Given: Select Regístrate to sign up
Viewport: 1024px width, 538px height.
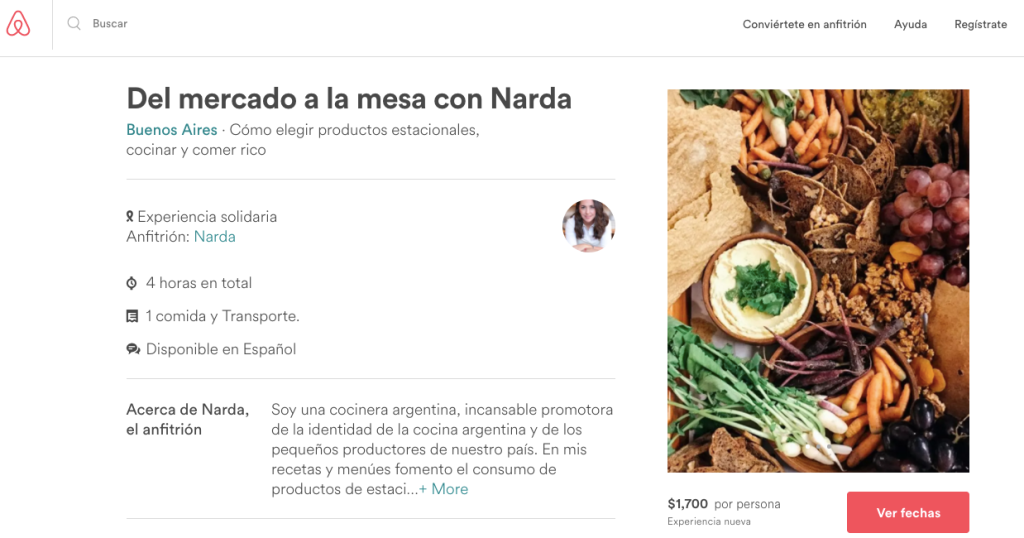Looking at the screenshot, I should coord(980,24).
